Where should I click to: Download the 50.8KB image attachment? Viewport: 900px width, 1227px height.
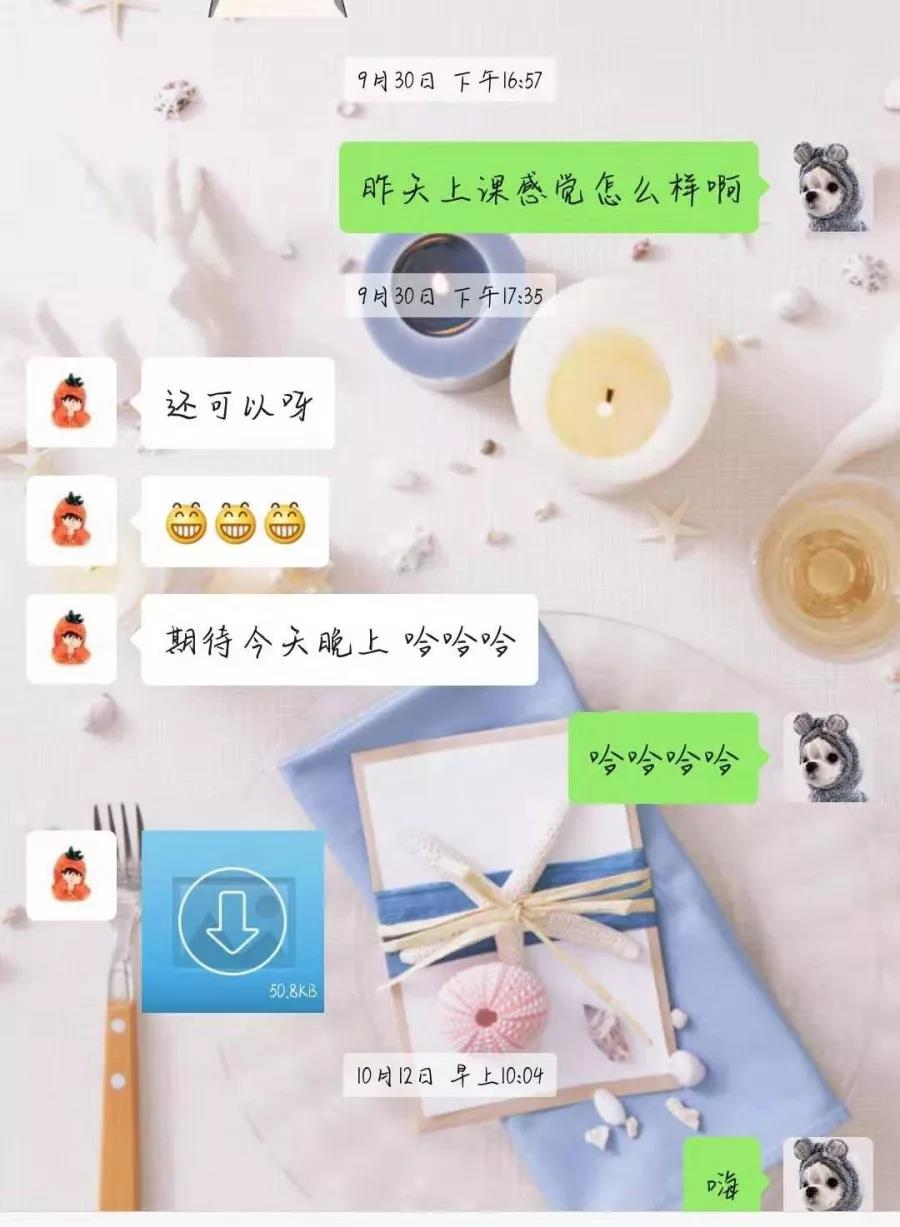232,921
